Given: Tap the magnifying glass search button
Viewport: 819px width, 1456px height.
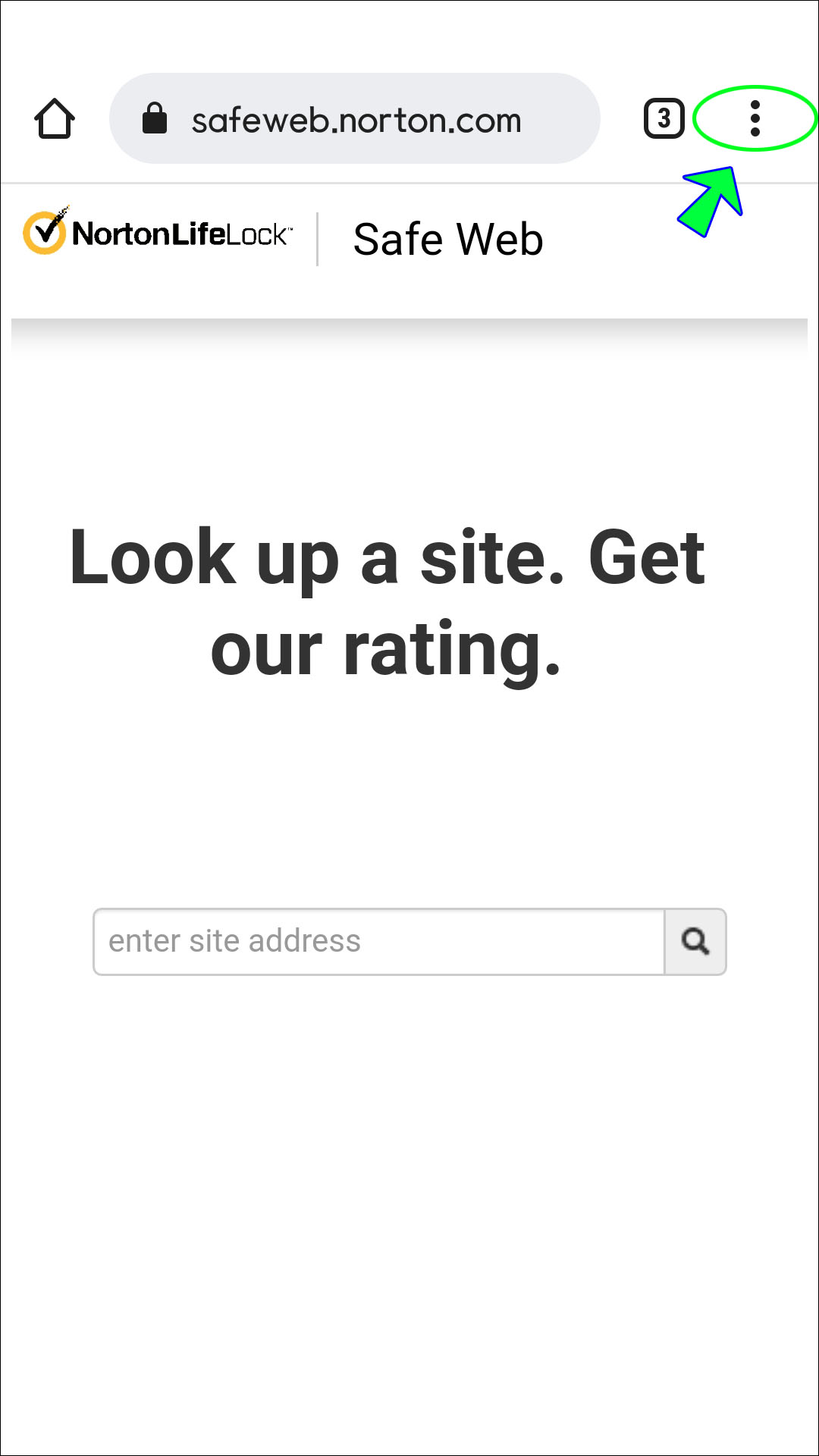Looking at the screenshot, I should click(x=695, y=942).
